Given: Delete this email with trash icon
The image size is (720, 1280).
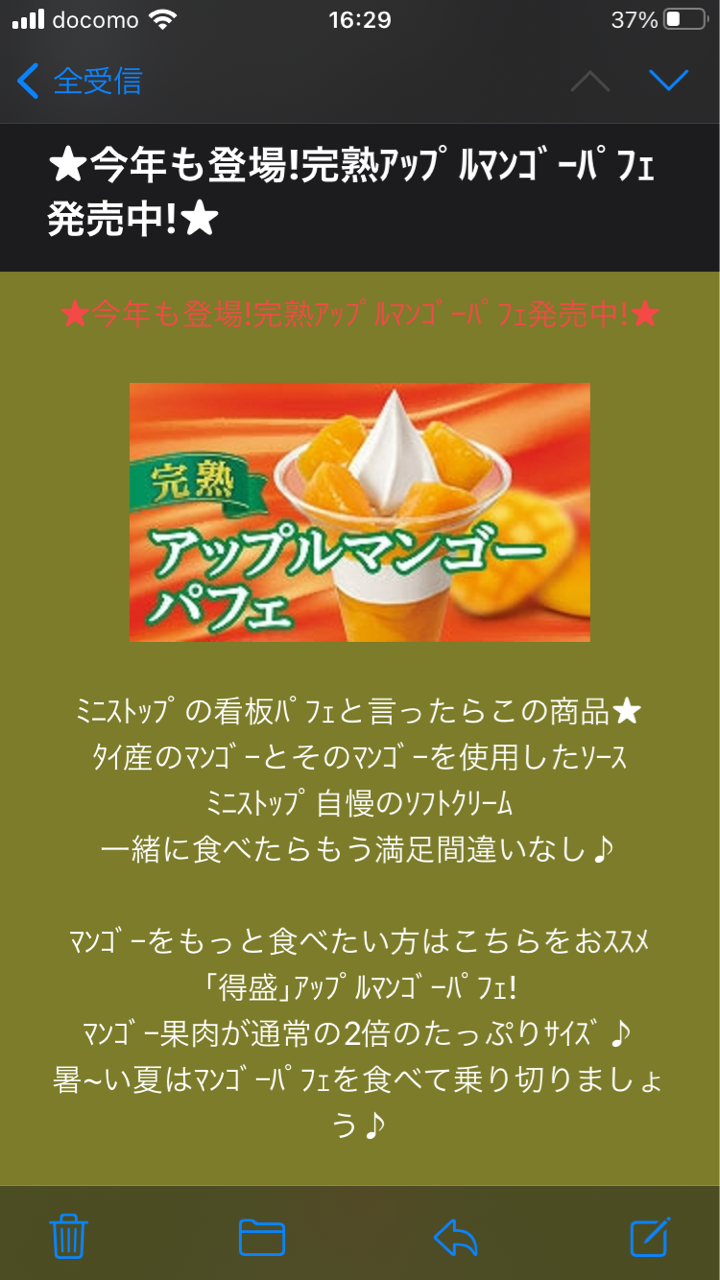Looking at the screenshot, I should 69,1238.
